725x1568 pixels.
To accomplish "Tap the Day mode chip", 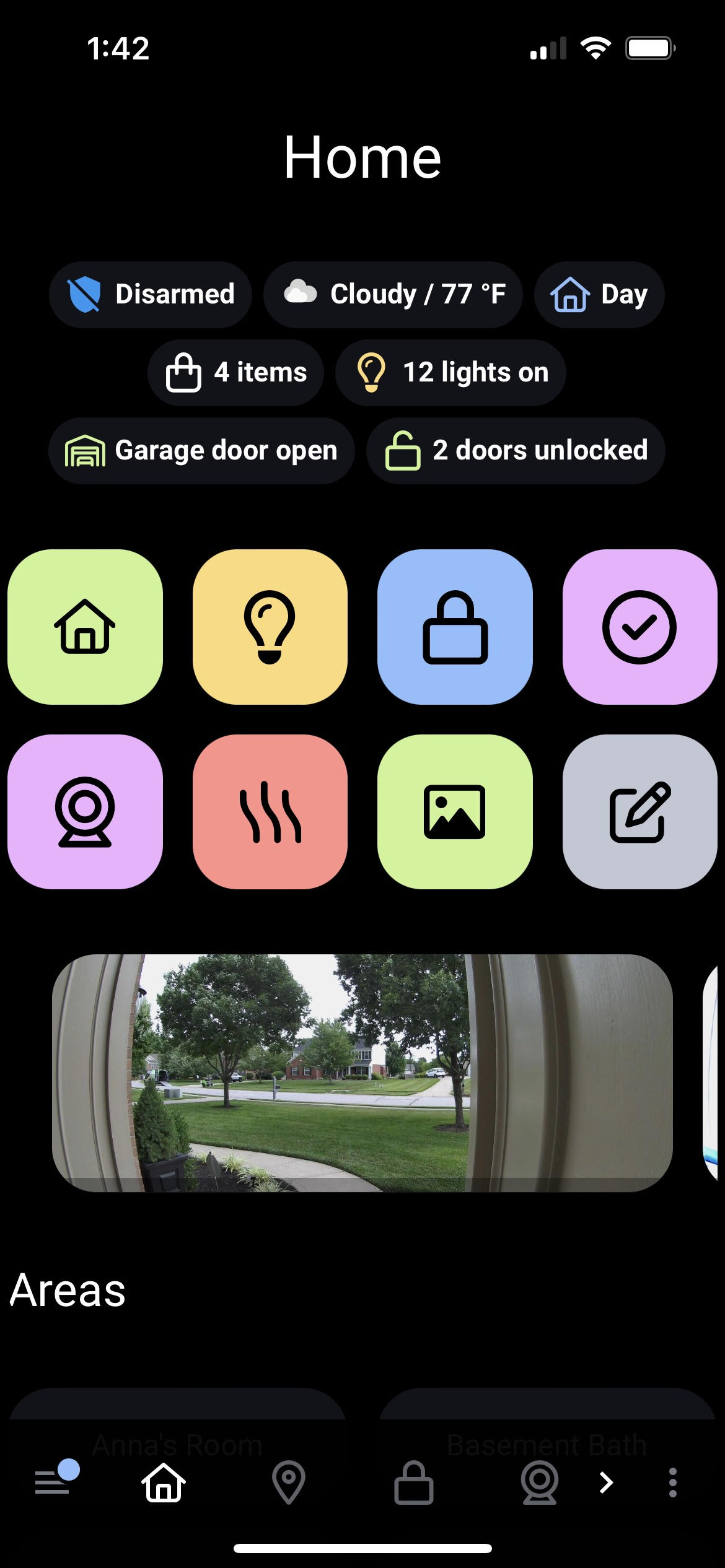I will point(599,294).
